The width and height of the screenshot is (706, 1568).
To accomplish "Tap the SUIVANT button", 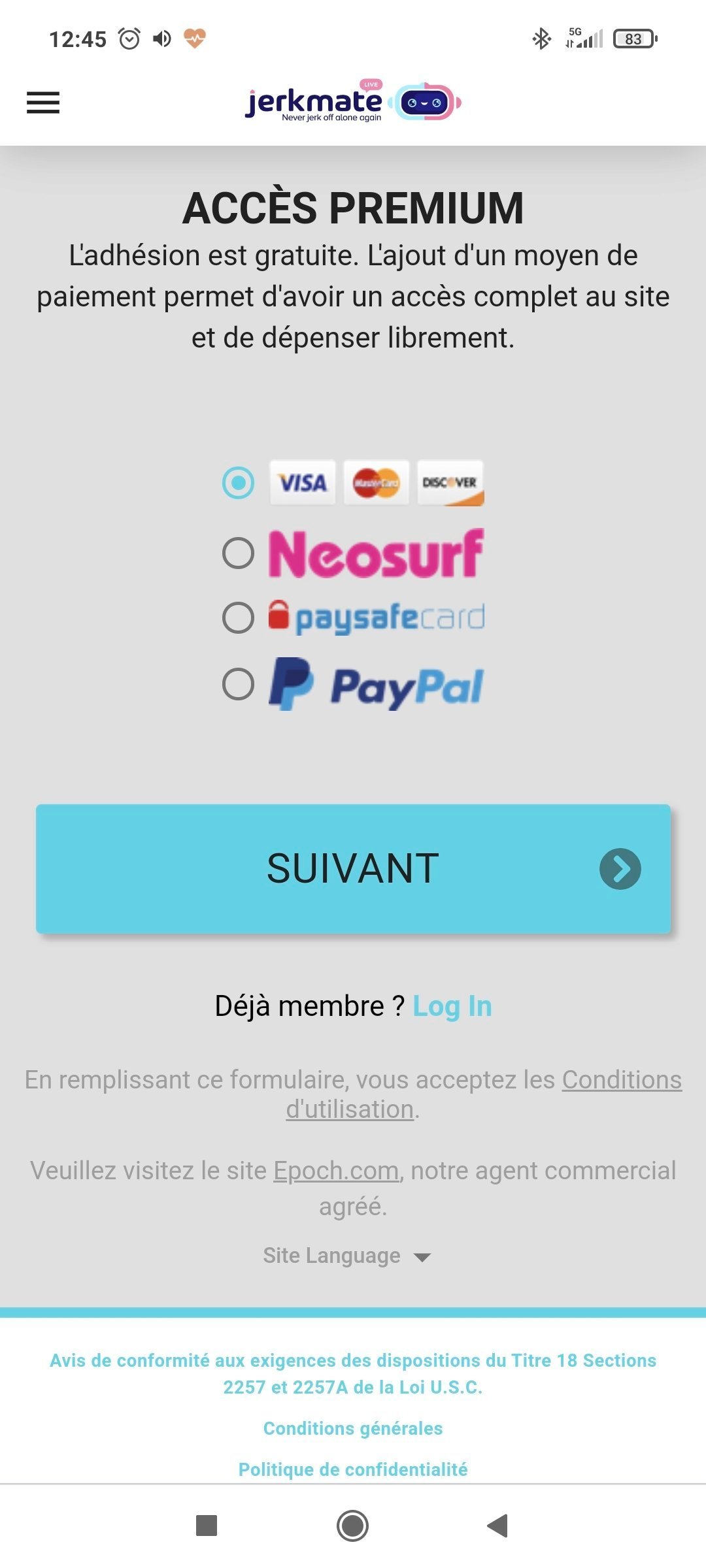I will coord(353,868).
